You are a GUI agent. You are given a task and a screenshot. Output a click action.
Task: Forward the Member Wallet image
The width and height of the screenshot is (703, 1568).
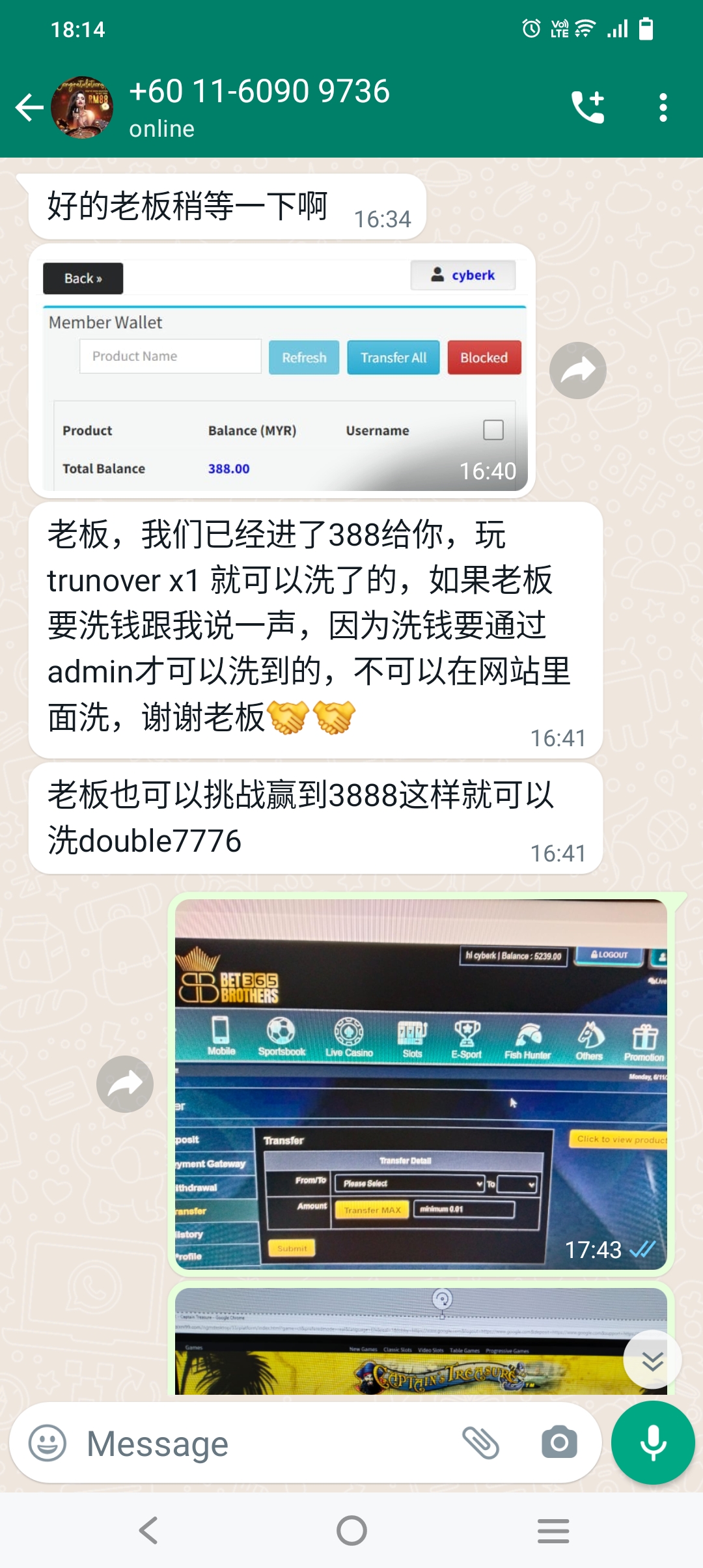point(577,371)
